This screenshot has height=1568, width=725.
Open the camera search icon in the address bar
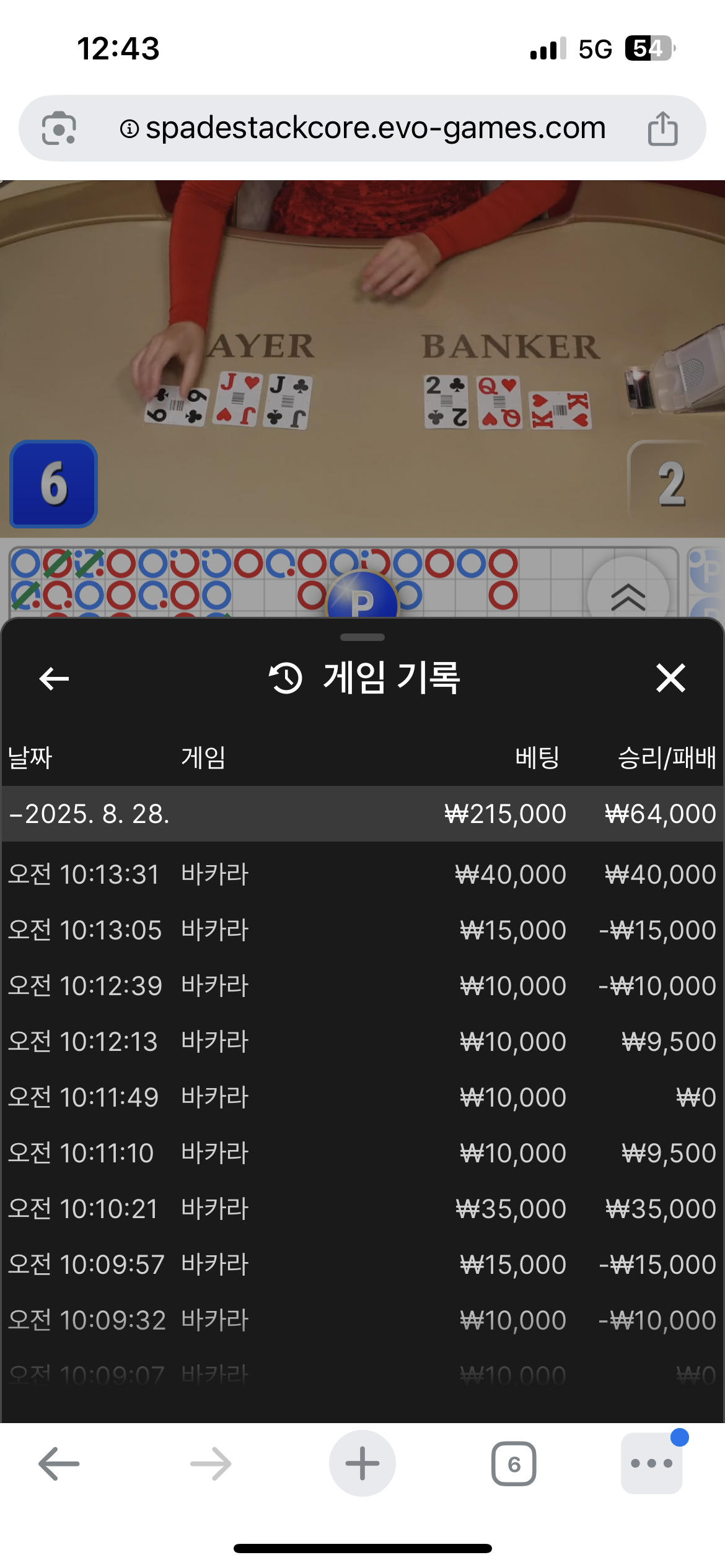pyautogui.click(x=59, y=129)
